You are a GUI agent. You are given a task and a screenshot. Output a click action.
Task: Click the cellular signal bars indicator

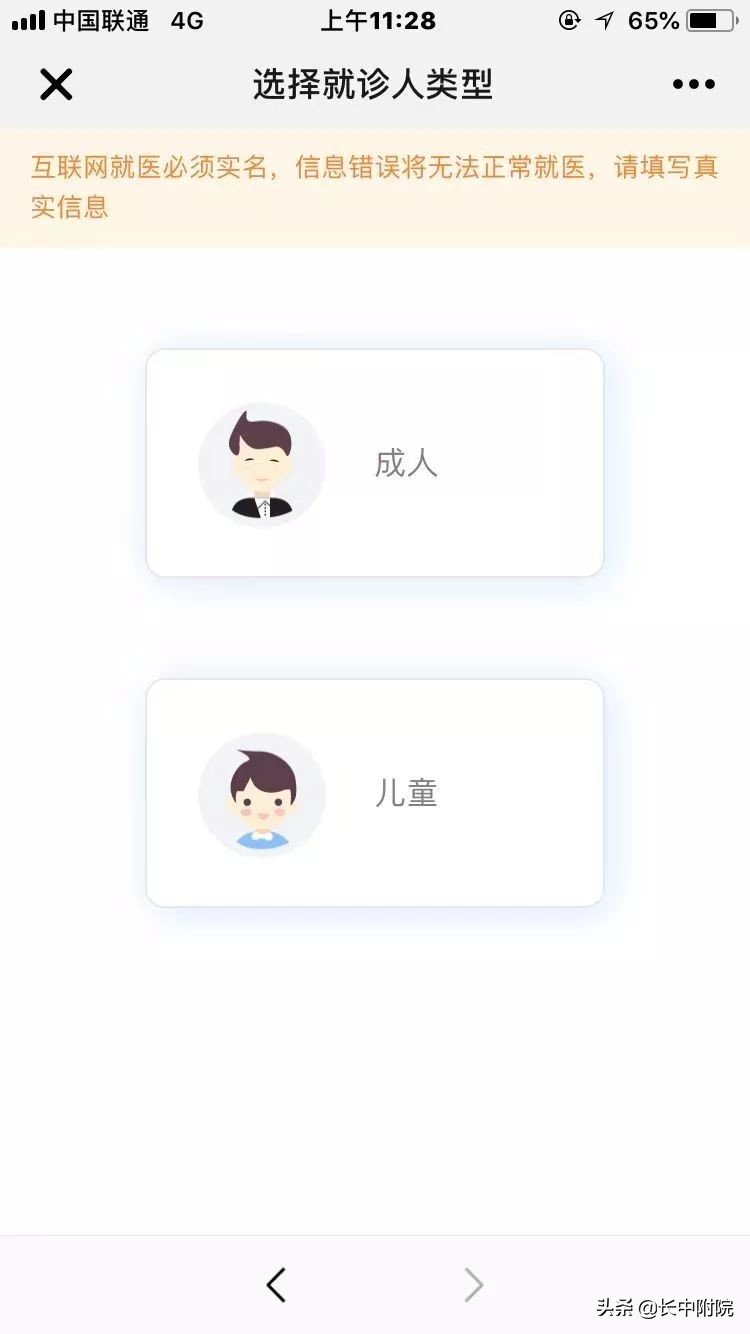click(27, 18)
